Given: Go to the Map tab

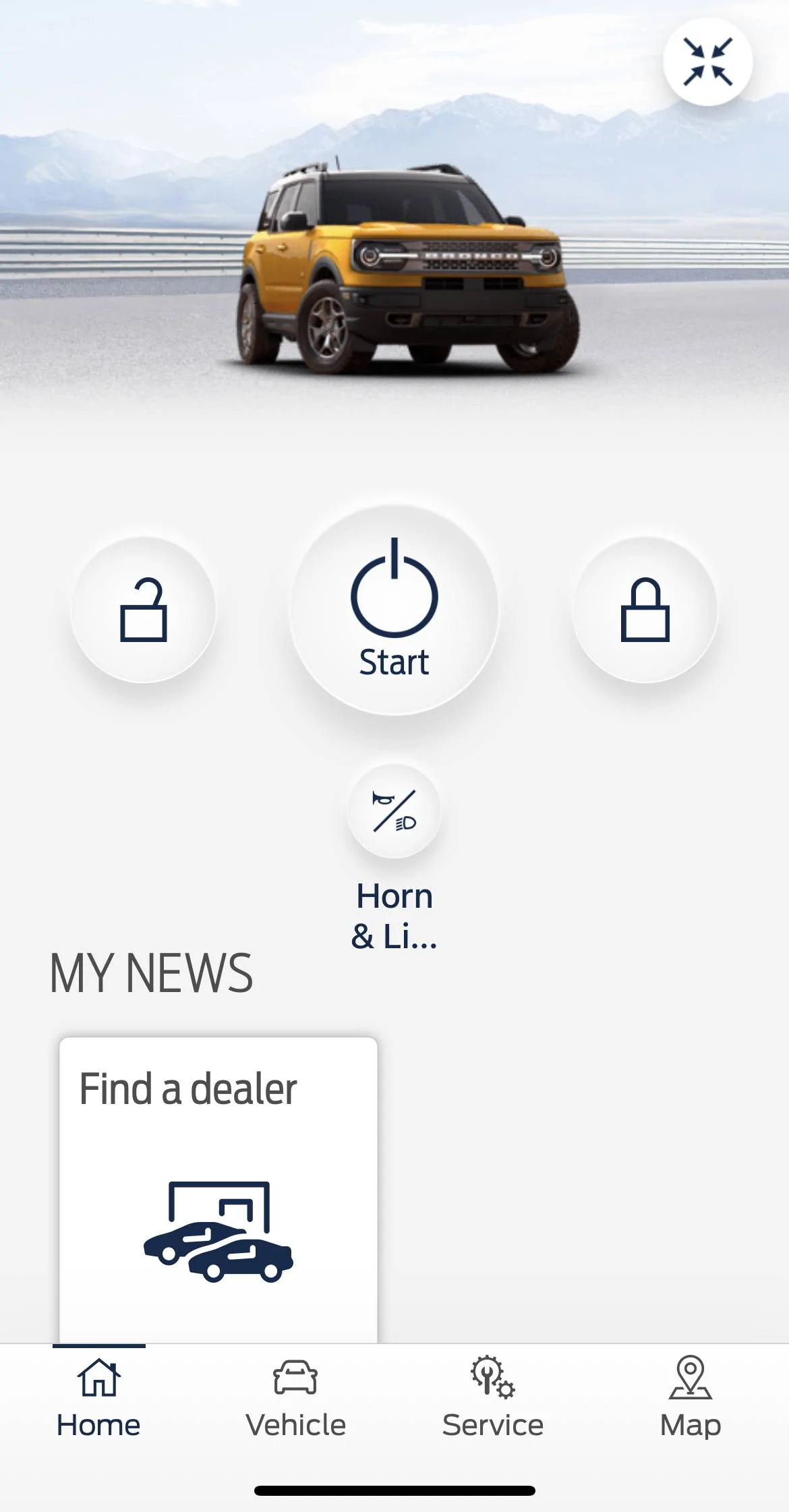Looking at the screenshot, I should pyautogui.click(x=690, y=1397).
